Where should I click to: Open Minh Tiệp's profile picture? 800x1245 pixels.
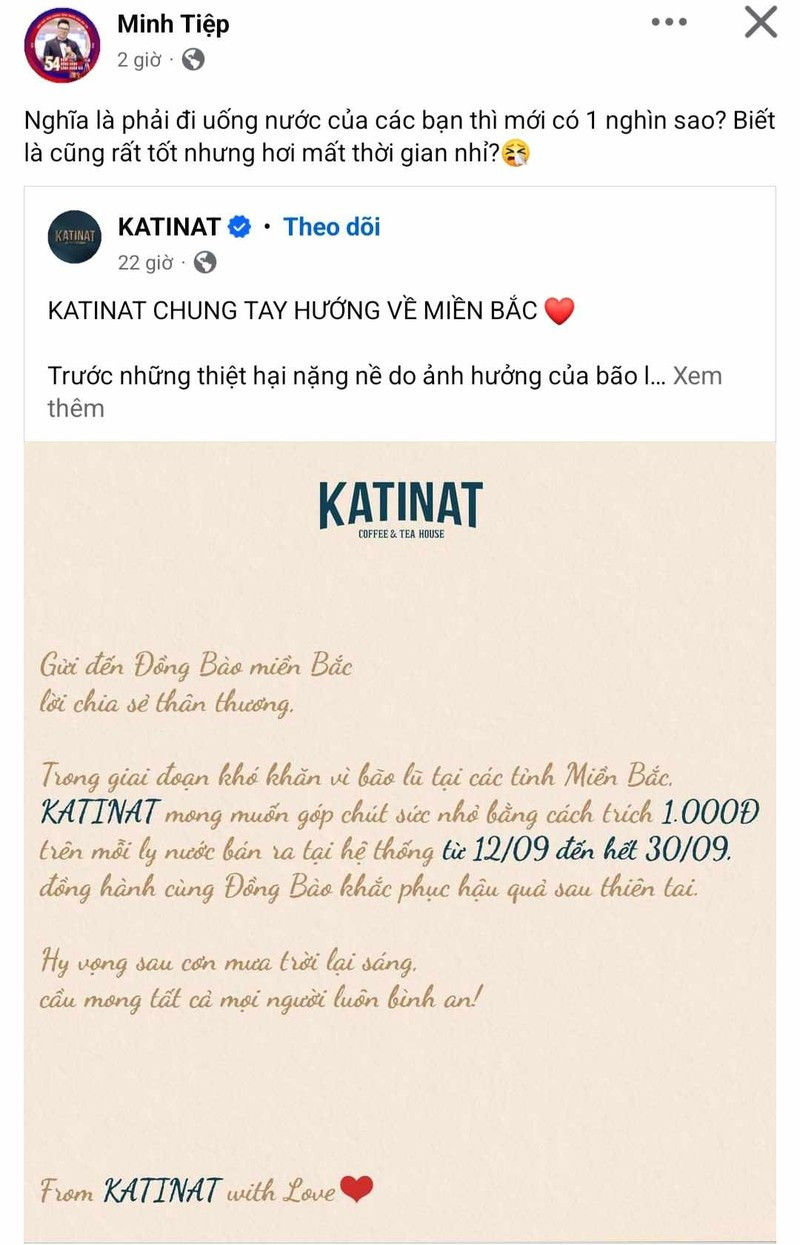click(62, 43)
